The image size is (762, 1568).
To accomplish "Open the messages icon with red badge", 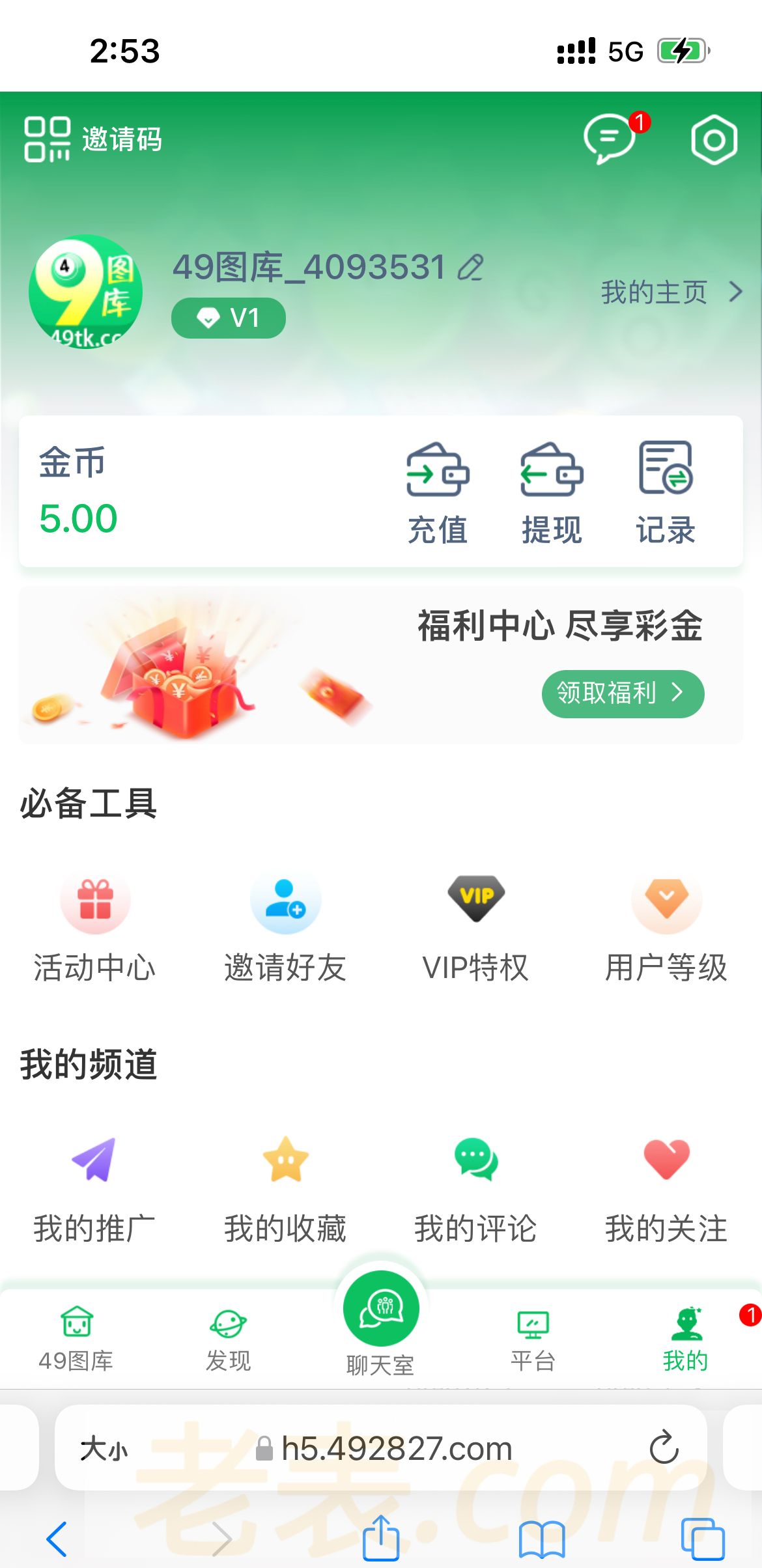I will coord(610,139).
